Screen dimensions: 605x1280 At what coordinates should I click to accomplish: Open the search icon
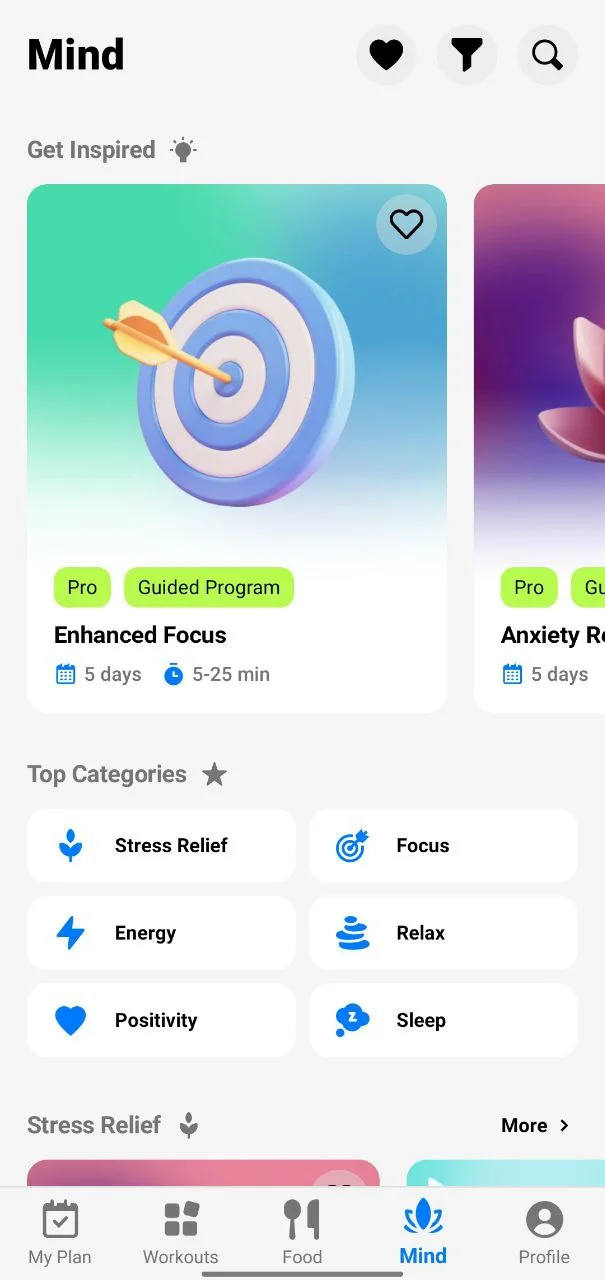pyautogui.click(x=547, y=54)
